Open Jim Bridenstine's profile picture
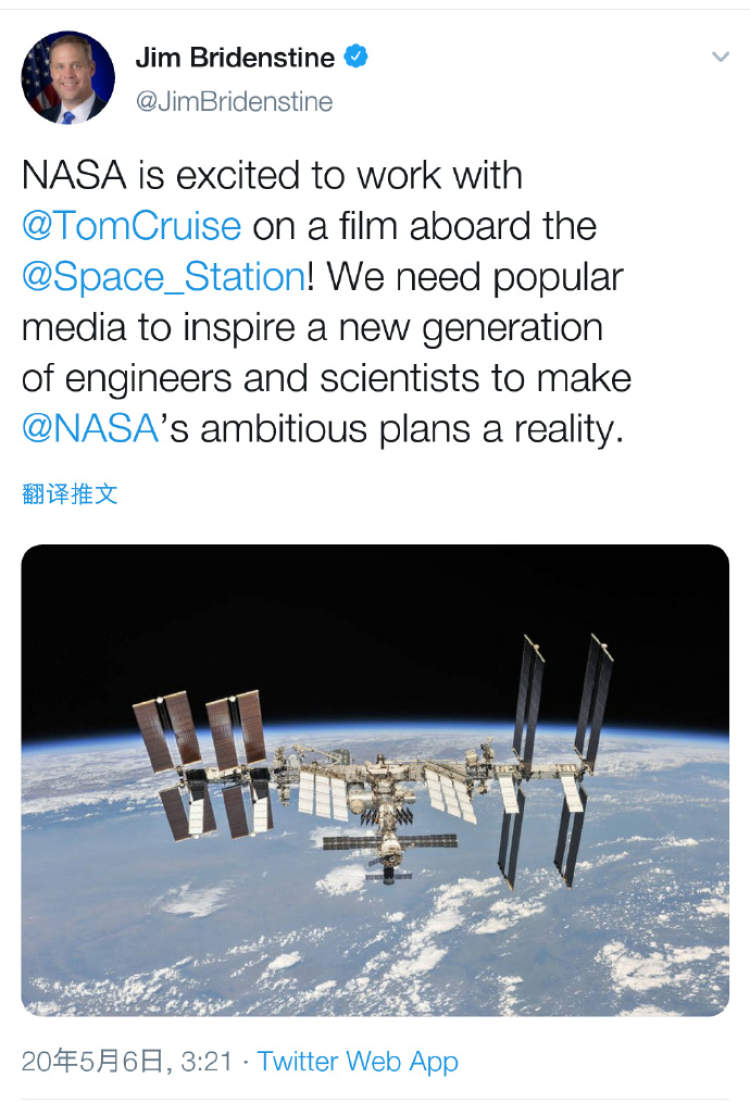This screenshot has height=1103, width=750. 68,78
